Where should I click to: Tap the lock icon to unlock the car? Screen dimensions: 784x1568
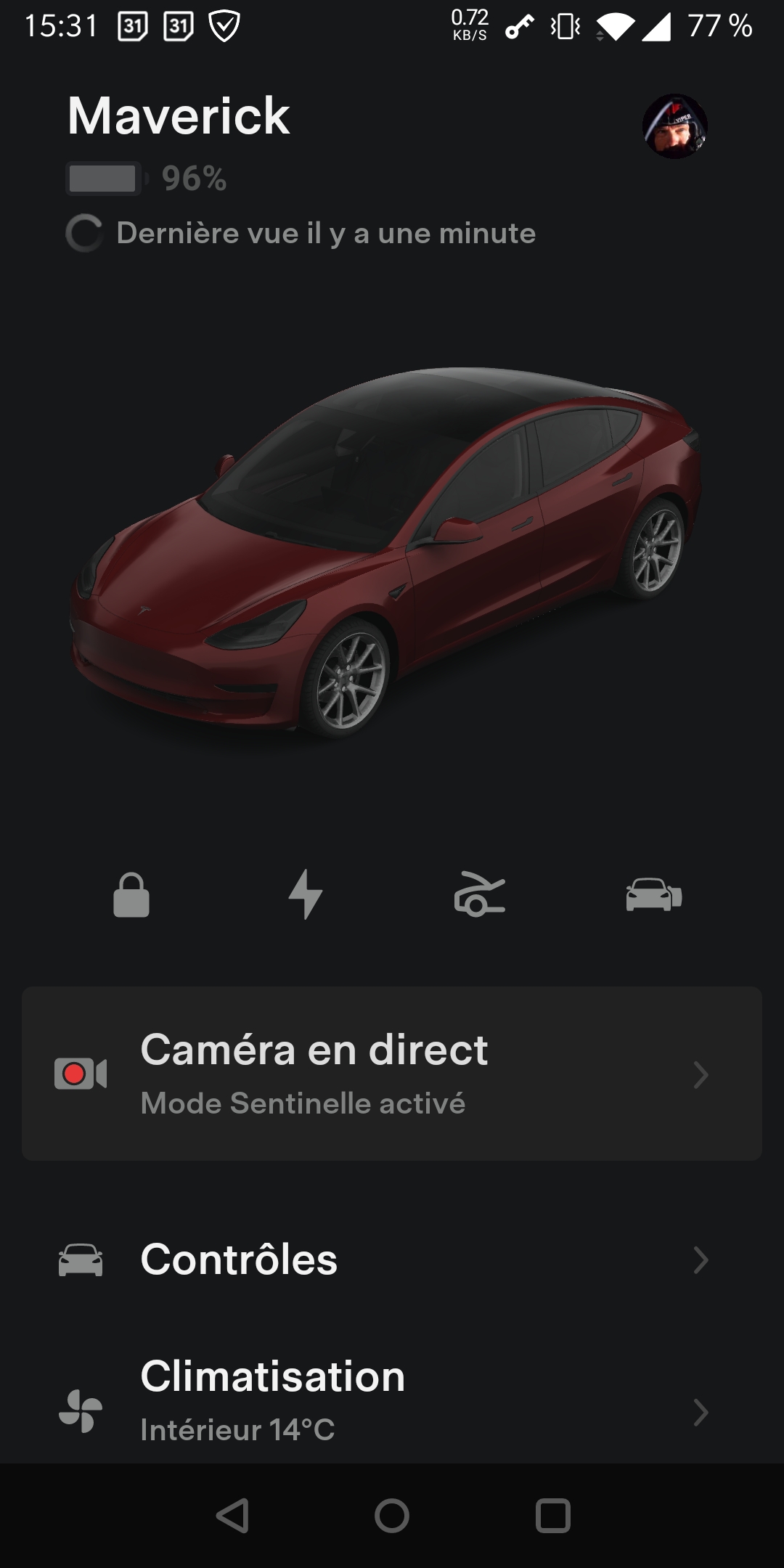coord(131,895)
